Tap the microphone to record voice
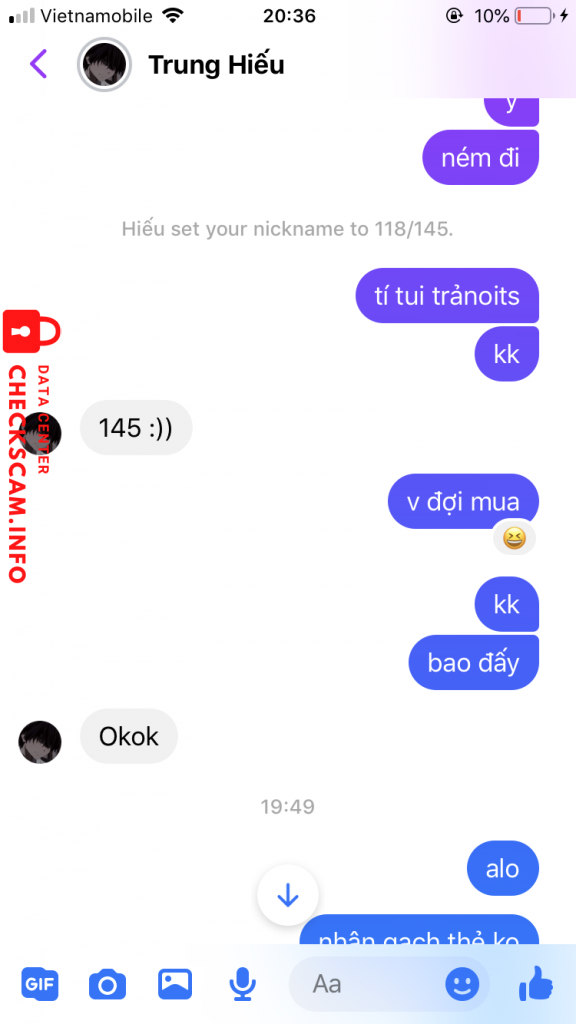 tap(243, 984)
